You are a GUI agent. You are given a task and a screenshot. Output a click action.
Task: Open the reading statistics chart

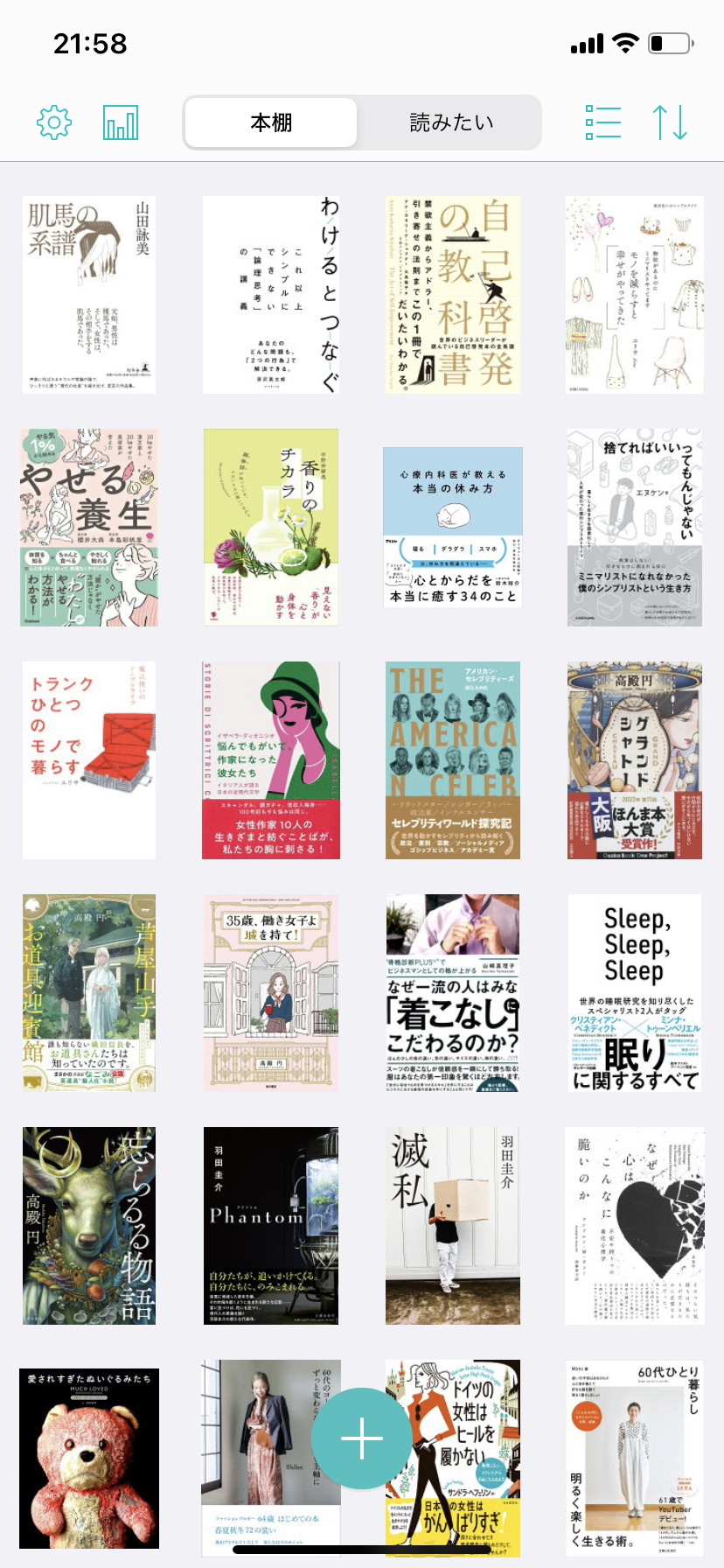121,122
